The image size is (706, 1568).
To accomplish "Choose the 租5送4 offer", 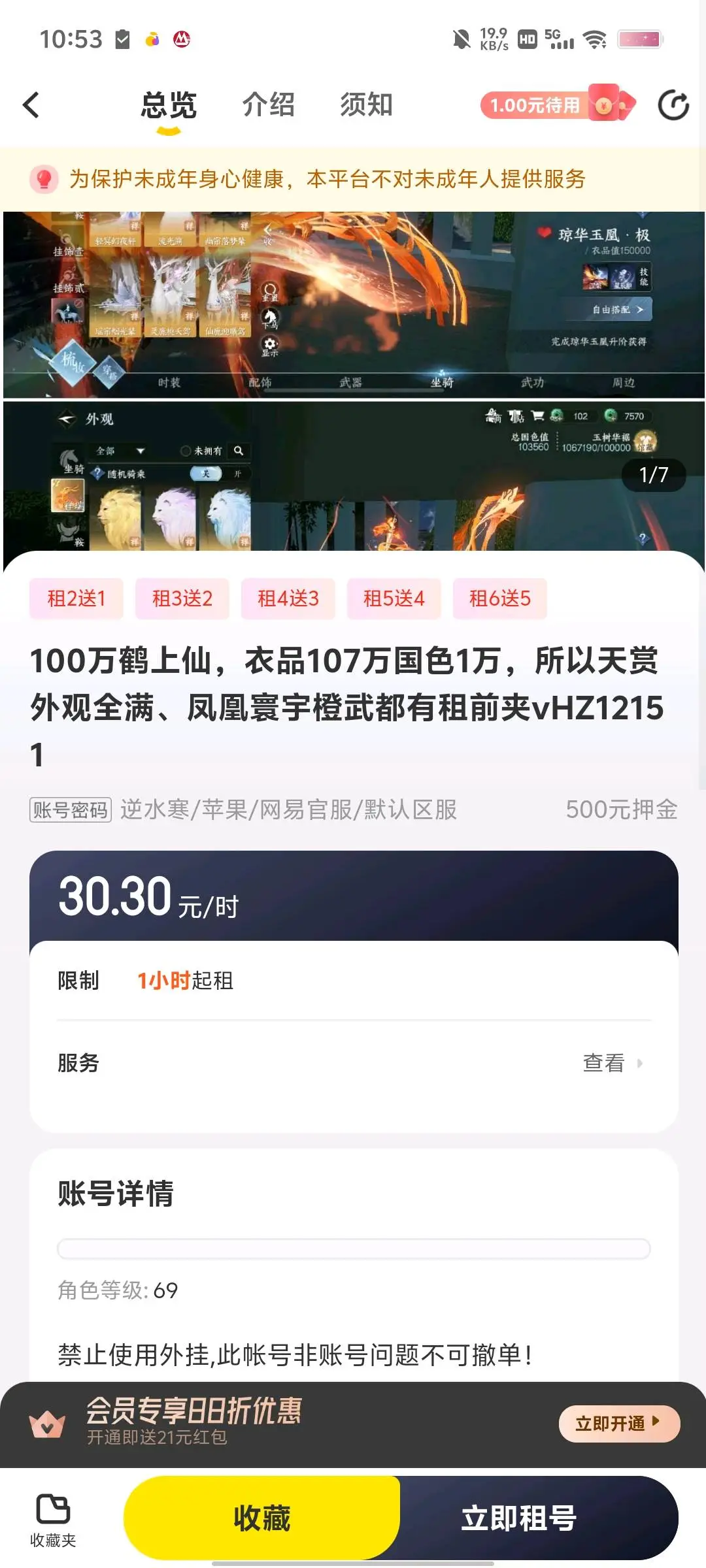I will coord(394,598).
